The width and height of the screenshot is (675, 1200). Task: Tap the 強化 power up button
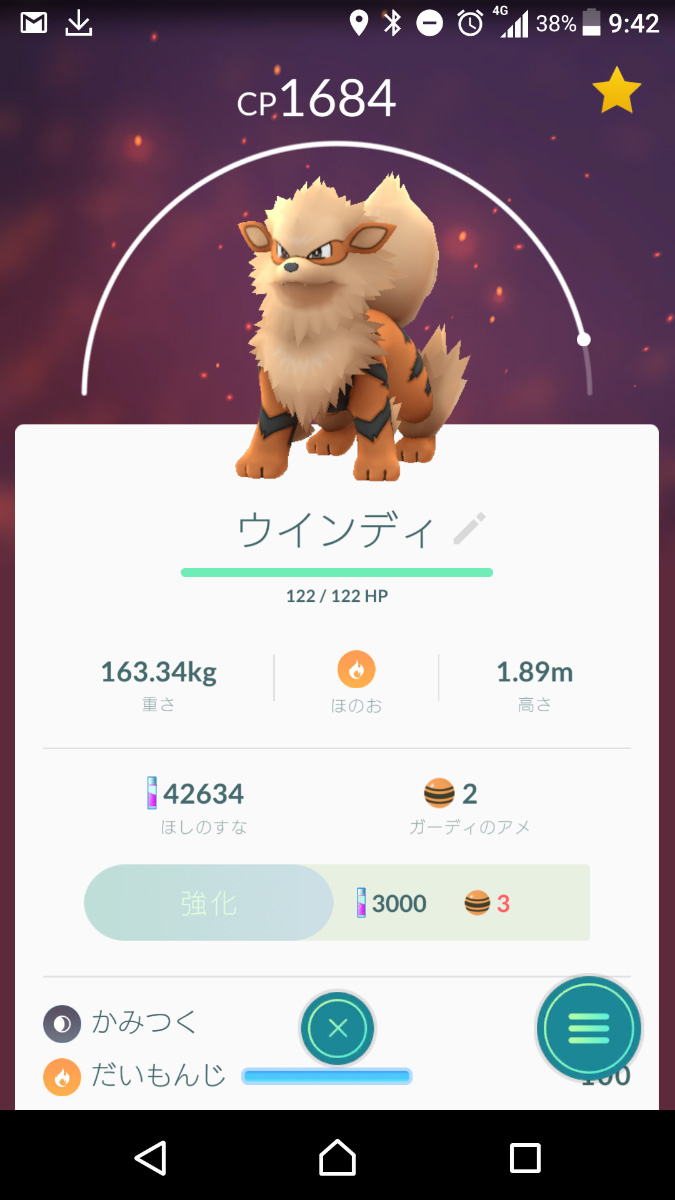209,903
